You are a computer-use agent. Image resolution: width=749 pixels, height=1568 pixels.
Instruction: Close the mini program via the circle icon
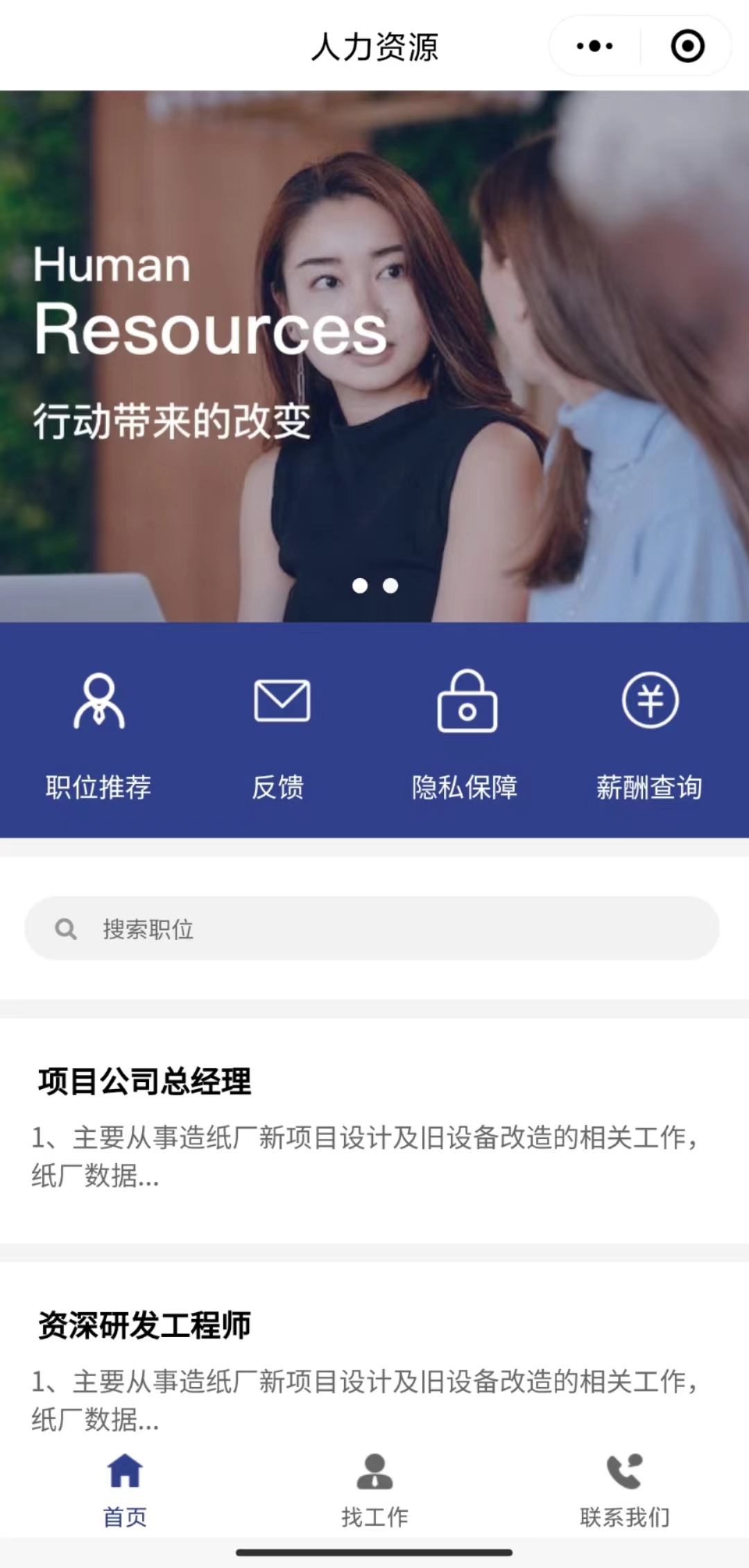pyautogui.click(x=687, y=46)
